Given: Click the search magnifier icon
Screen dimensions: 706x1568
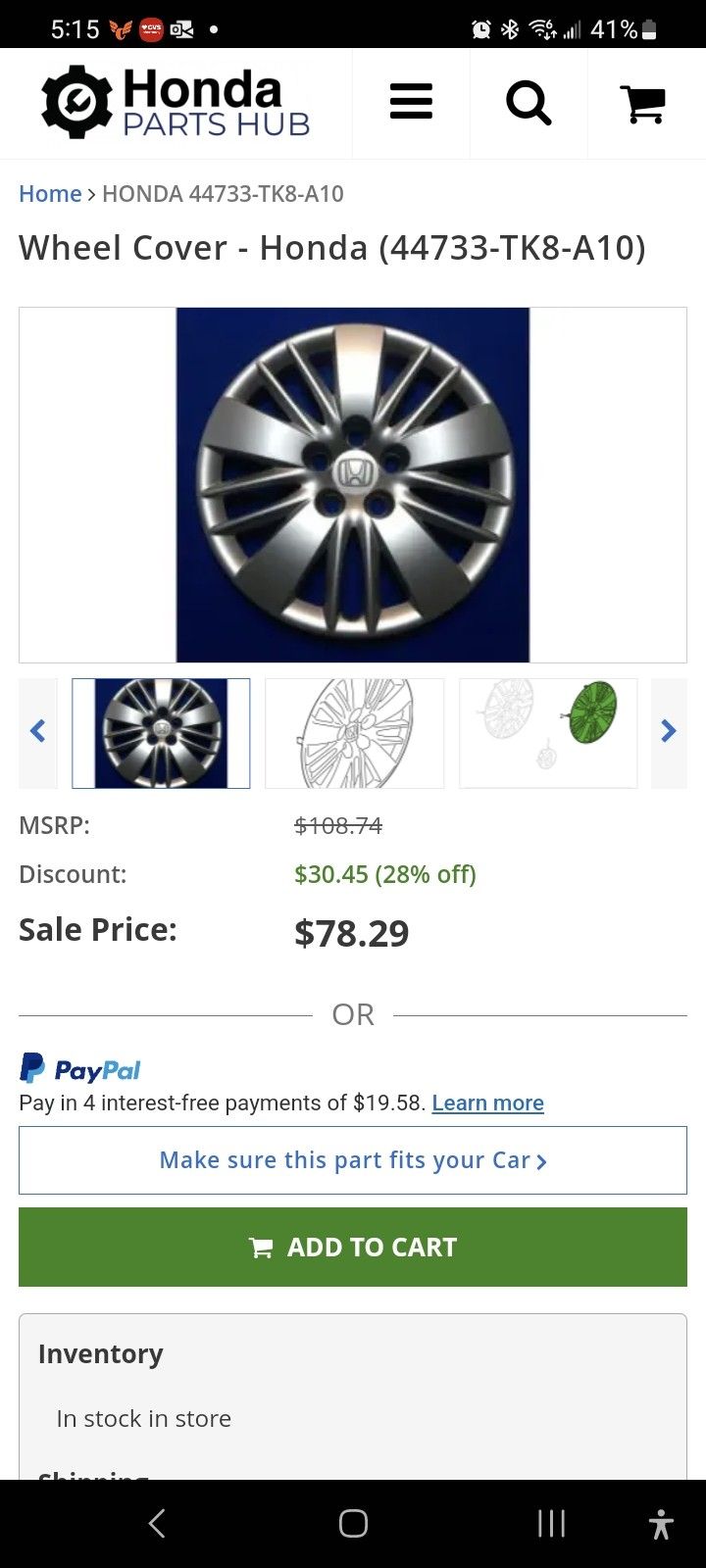Looking at the screenshot, I should coord(529,101).
